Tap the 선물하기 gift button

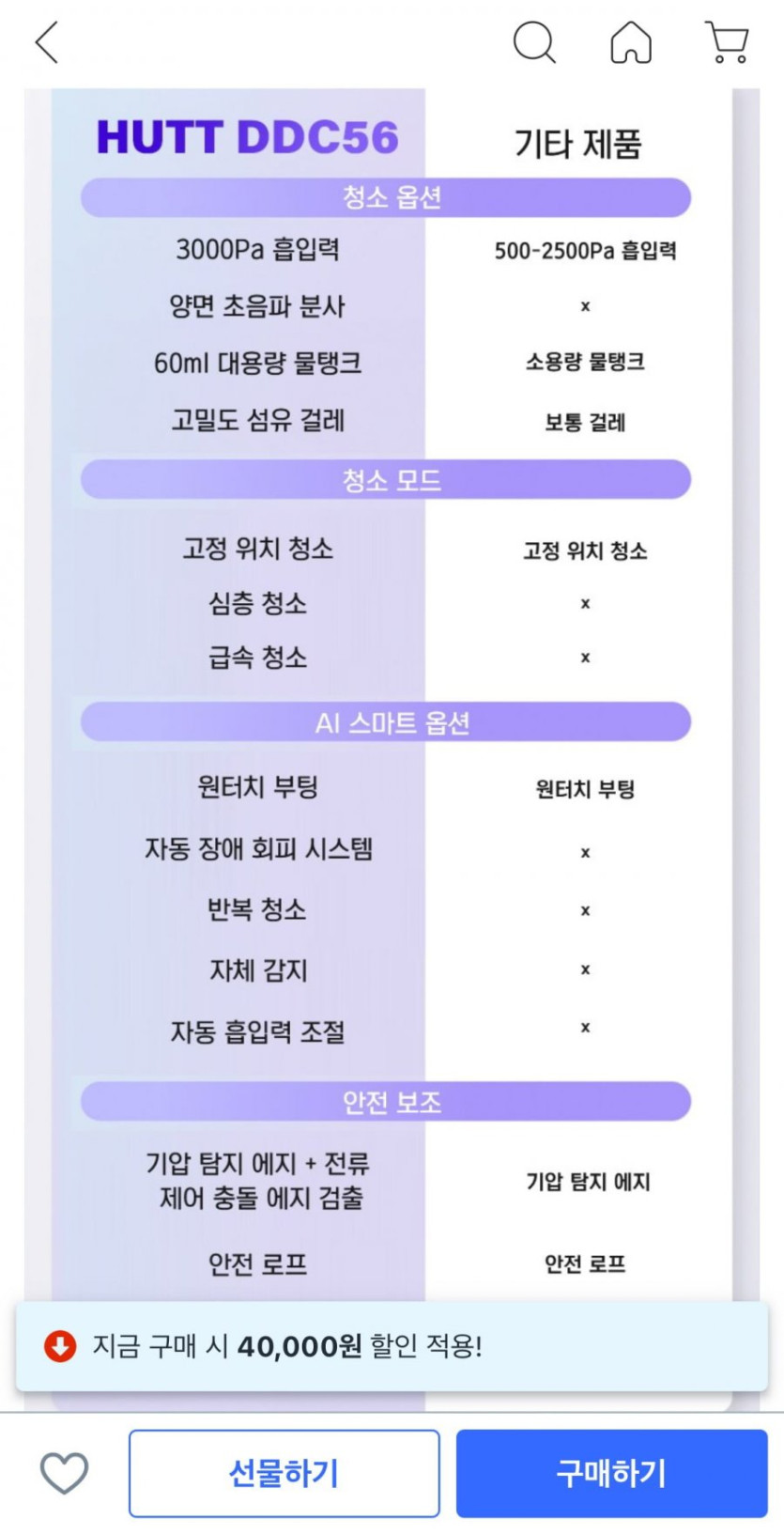[x=284, y=1473]
